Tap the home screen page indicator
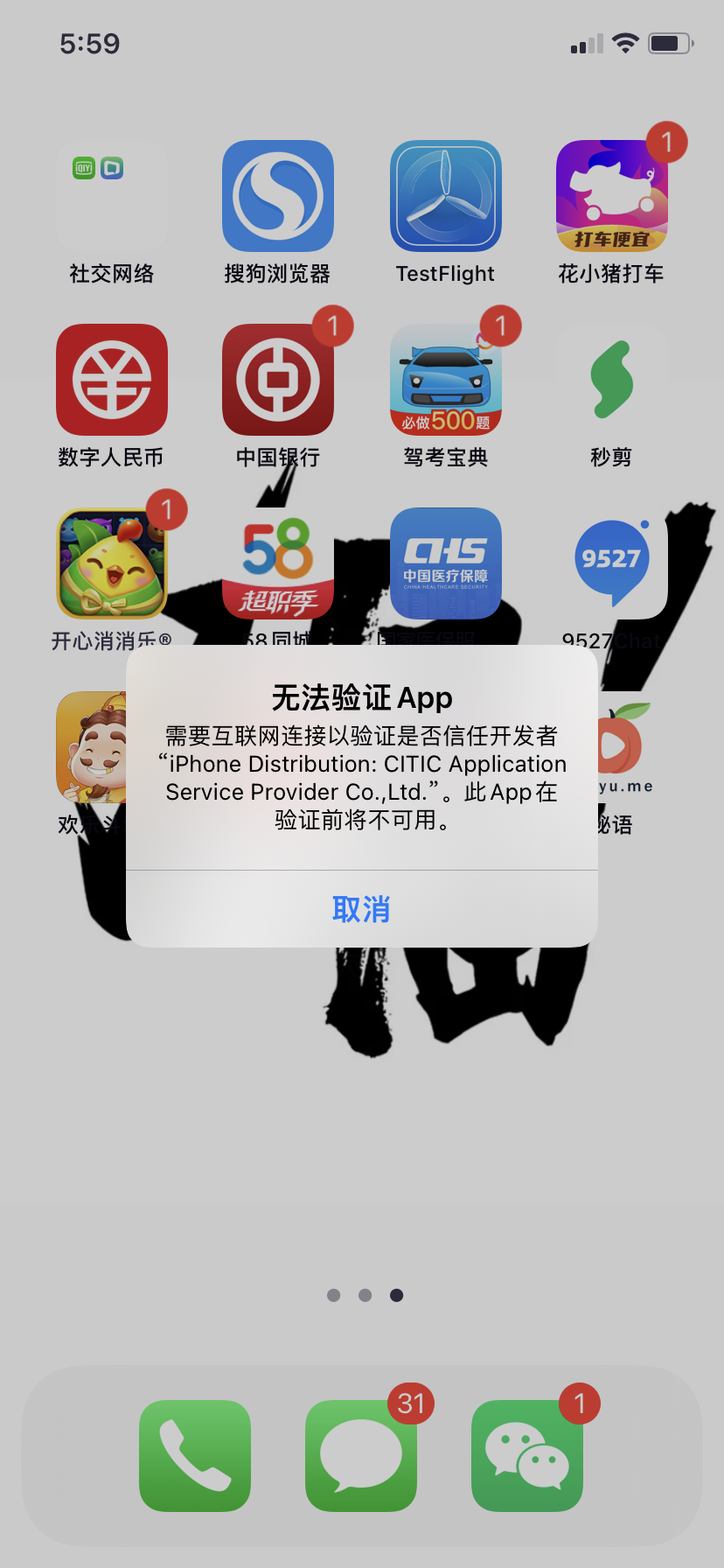Viewport: 724px width, 1568px height. [x=365, y=1295]
